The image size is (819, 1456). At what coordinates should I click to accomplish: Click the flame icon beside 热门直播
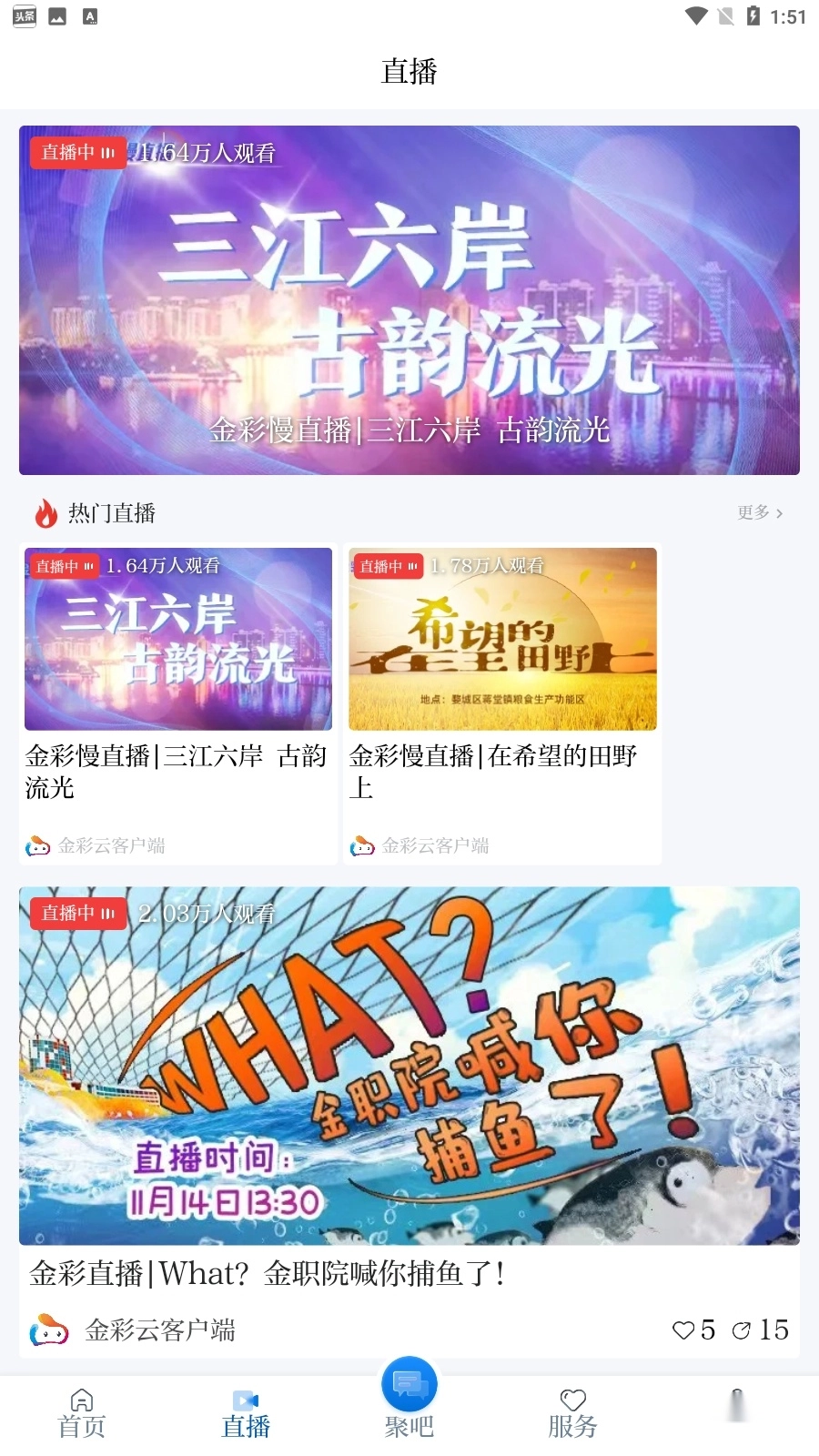pos(42,513)
